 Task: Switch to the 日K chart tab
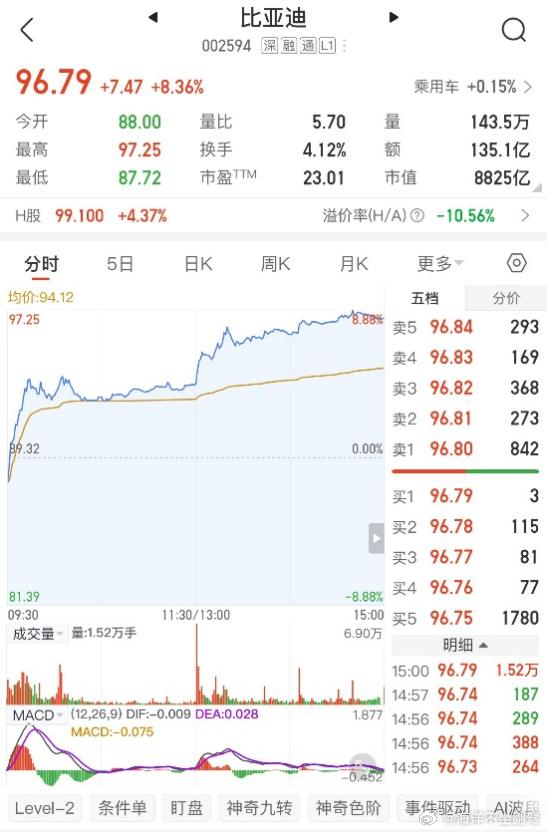198,264
